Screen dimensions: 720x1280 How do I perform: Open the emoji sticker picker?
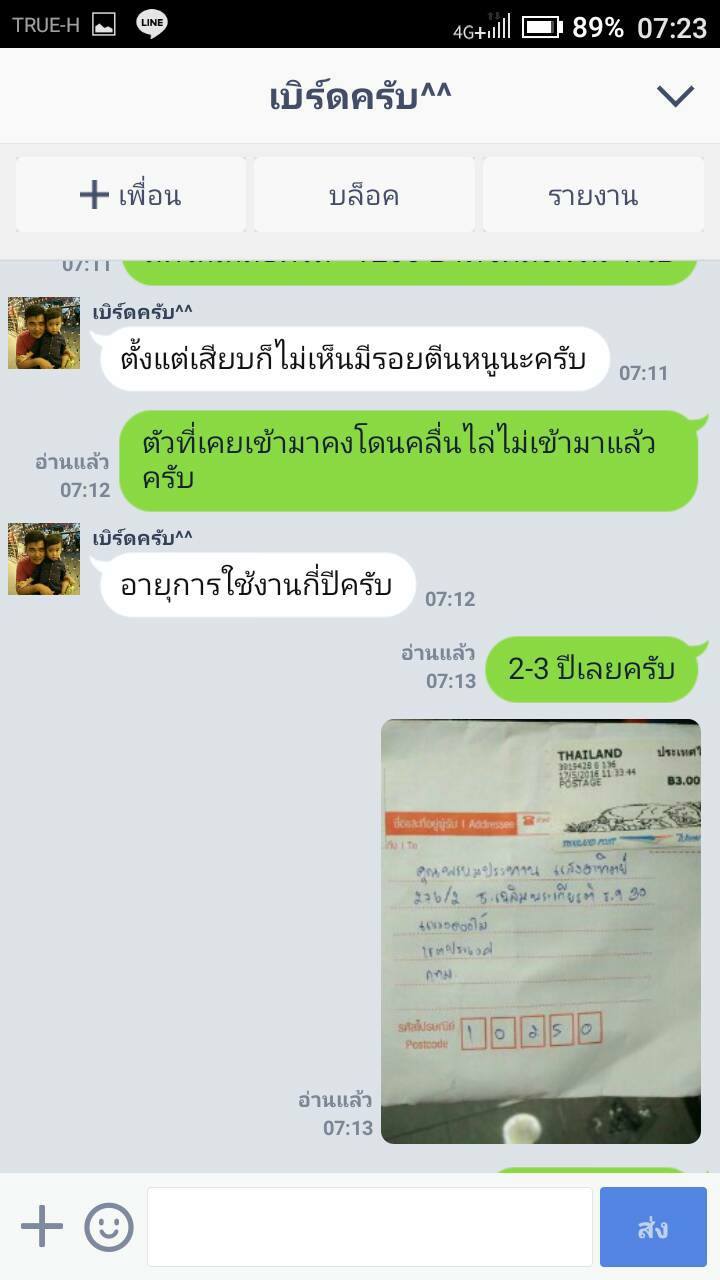(x=109, y=1226)
